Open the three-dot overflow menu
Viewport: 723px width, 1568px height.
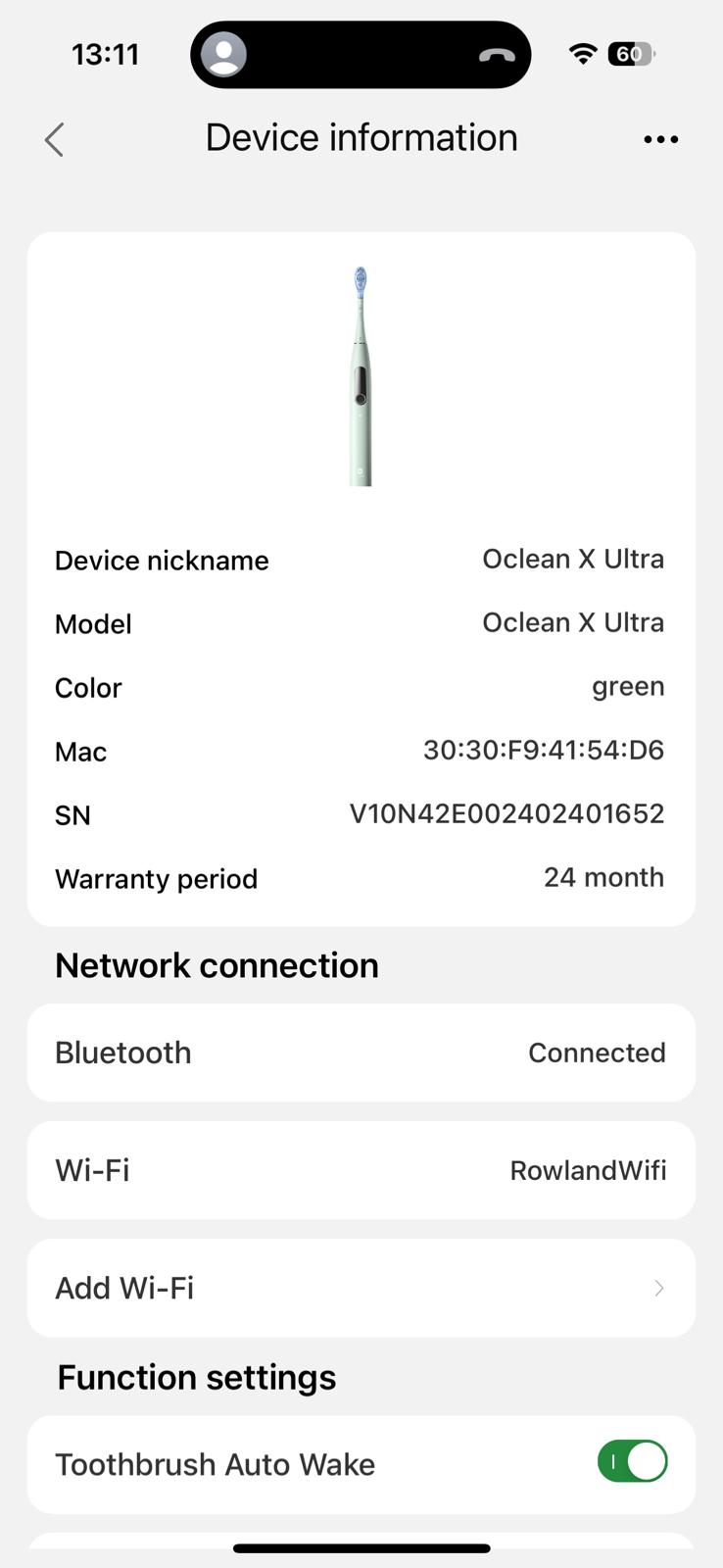[660, 139]
